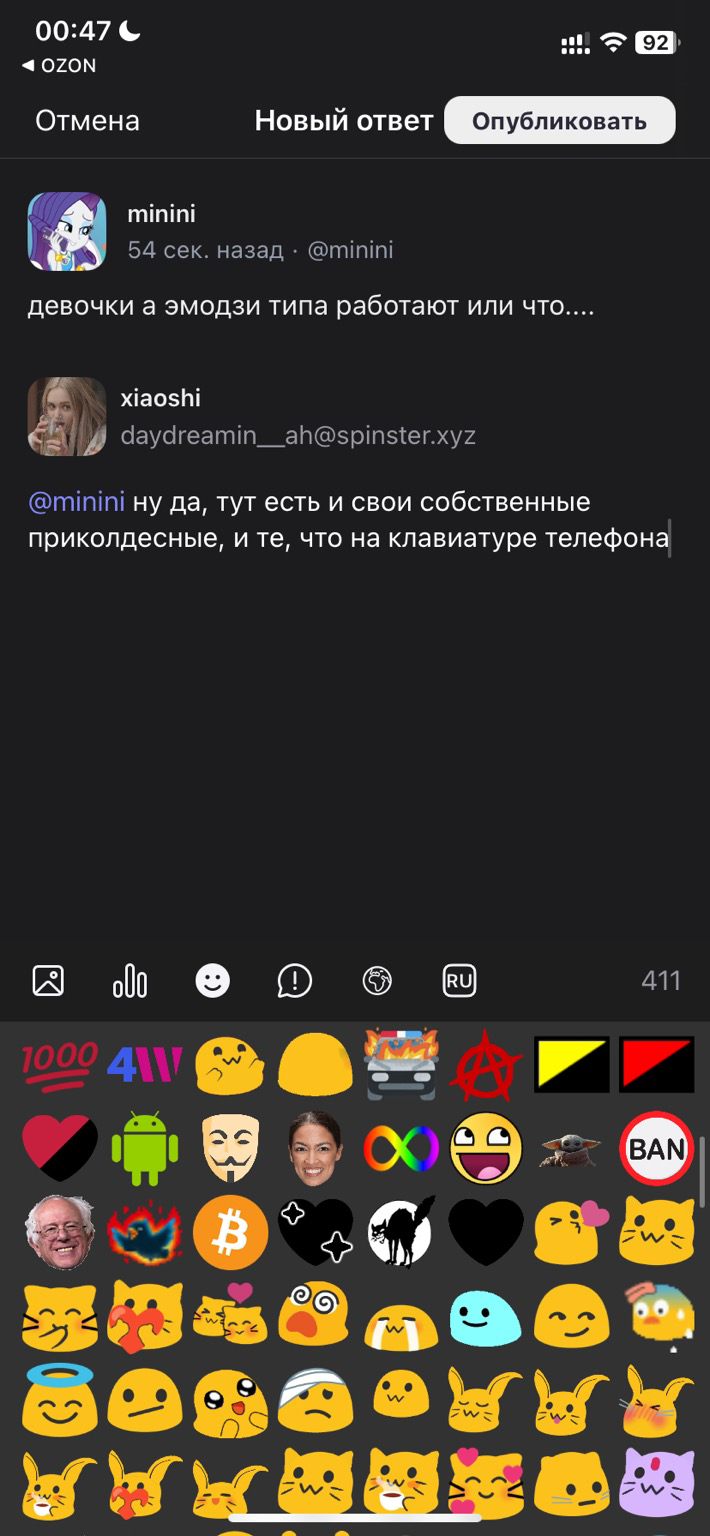The height and width of the screenshot is (1536, 710).
Task: Insert the orange Bitcoin emoji
Action: click(230, 1233)
